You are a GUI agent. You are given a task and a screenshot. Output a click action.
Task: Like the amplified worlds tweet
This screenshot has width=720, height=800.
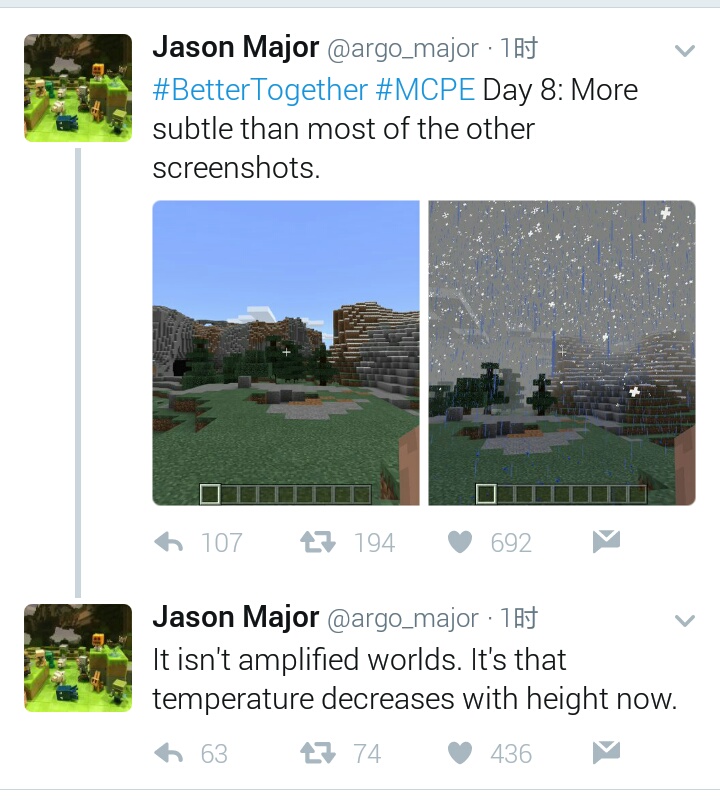point(460,753)
